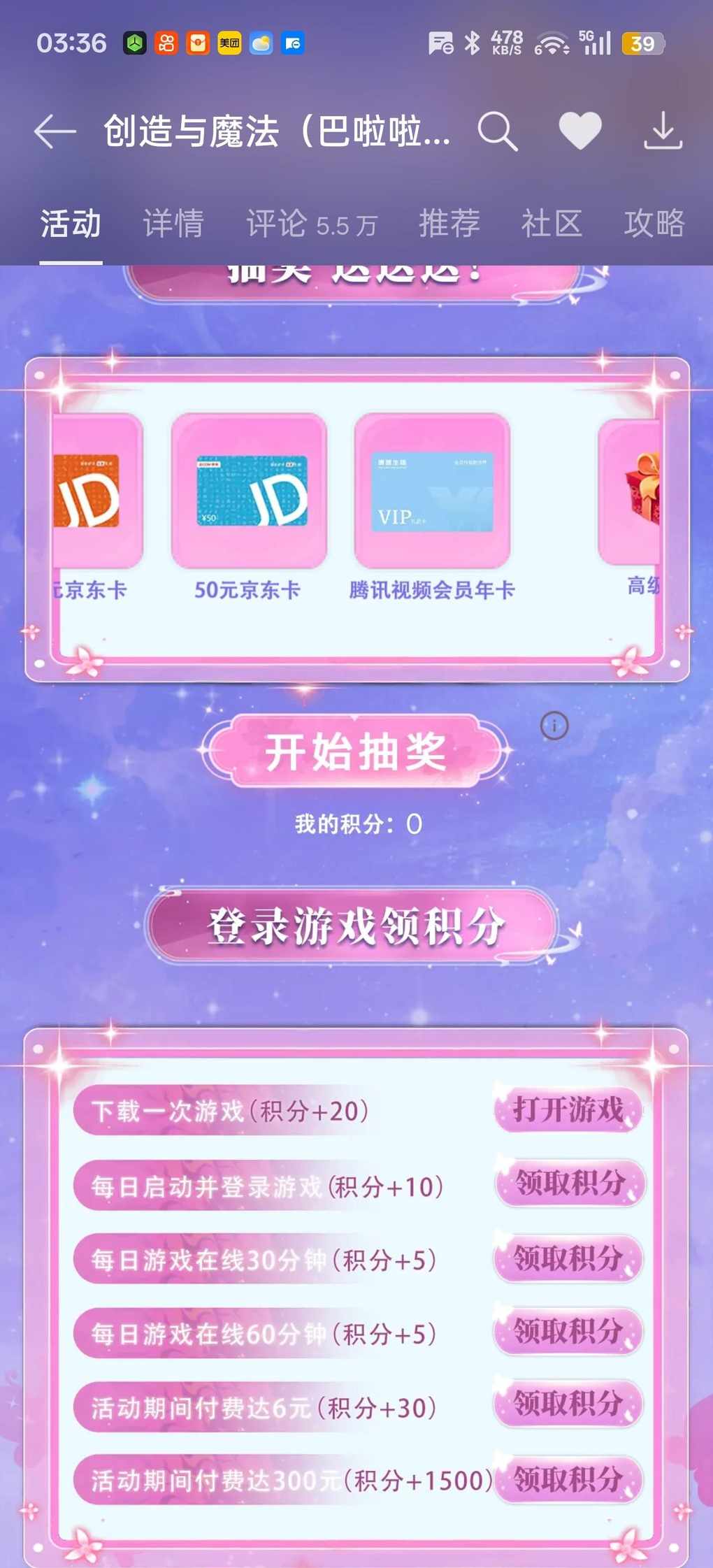Tap the 开始抽奖 button

click(x=356, y=751)
